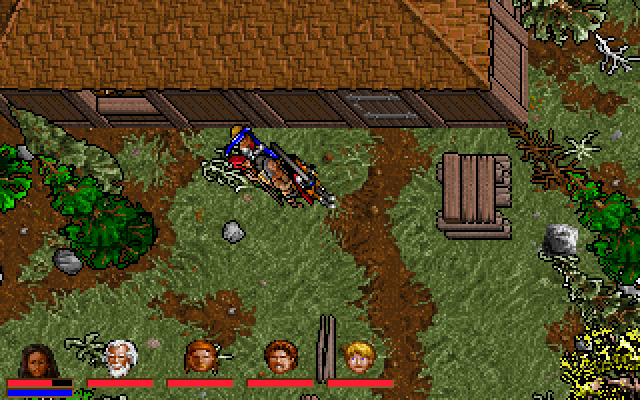Viewport: 640px width, 400px height.
Task: Open the blond boy's portrait
Action: (x=358, y=357)
